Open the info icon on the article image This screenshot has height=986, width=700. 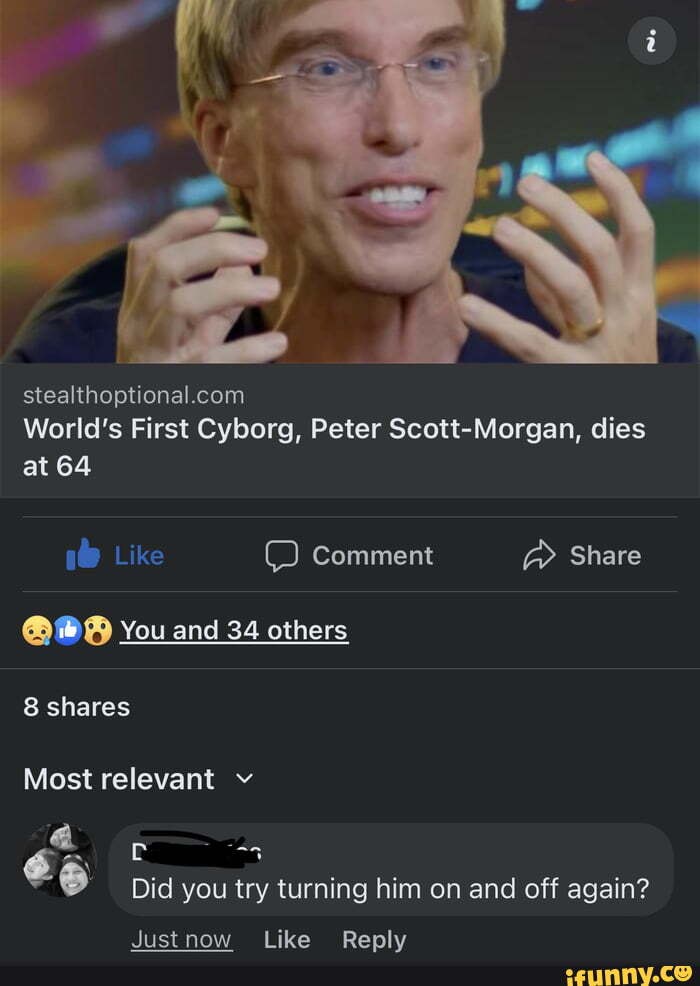pyautogui.click(x=652, y=42)
